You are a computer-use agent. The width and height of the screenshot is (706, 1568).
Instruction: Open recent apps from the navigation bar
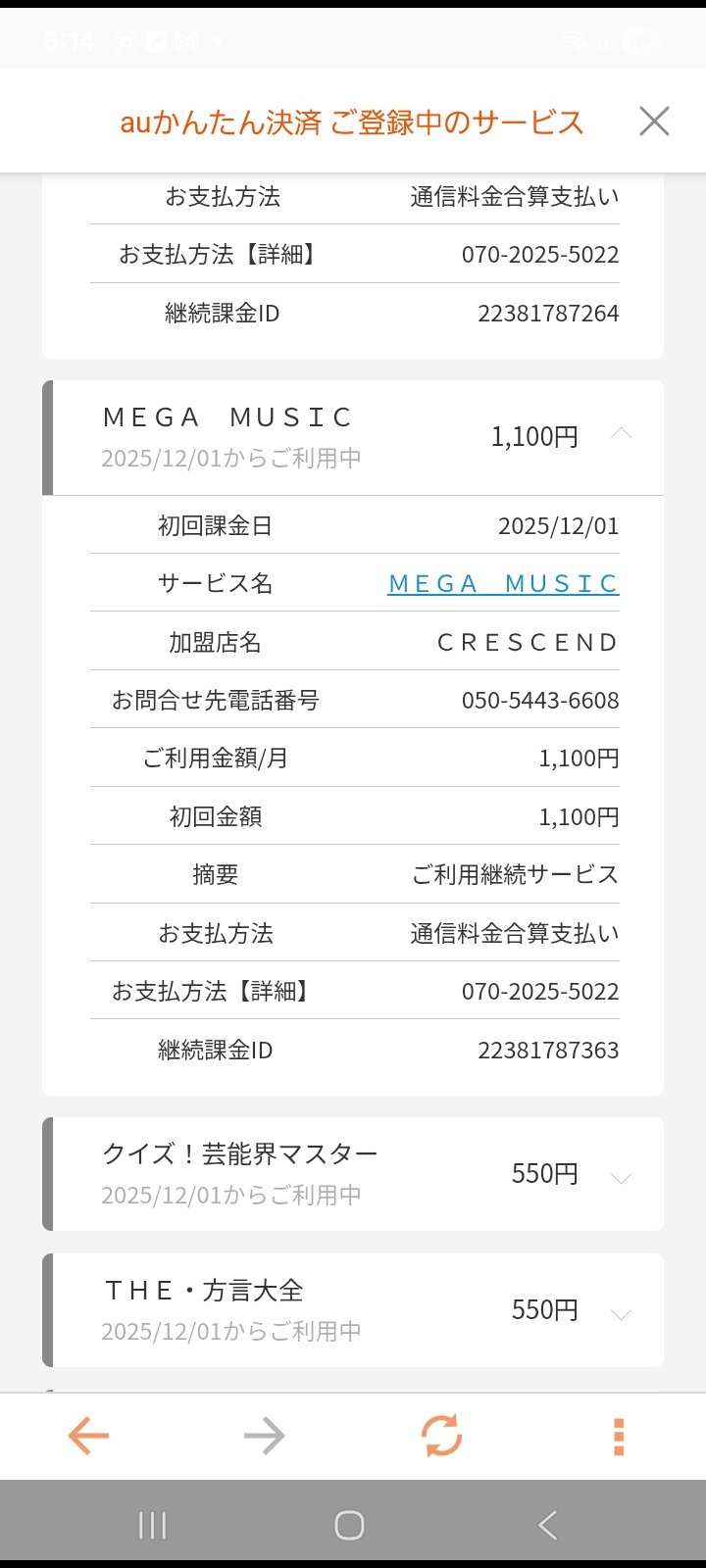152,1525
